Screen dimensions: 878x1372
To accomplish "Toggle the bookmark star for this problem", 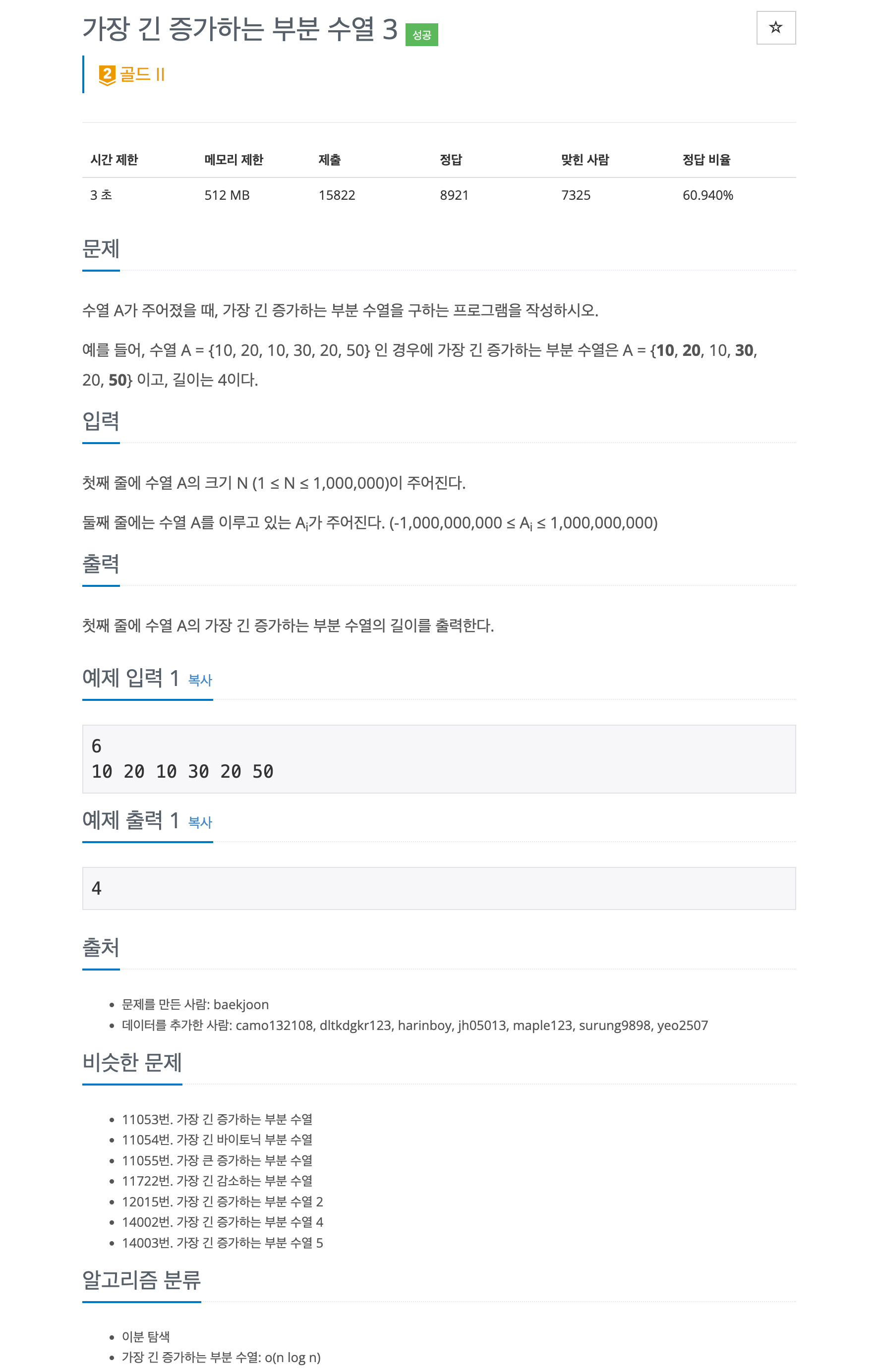I will 775,27.
